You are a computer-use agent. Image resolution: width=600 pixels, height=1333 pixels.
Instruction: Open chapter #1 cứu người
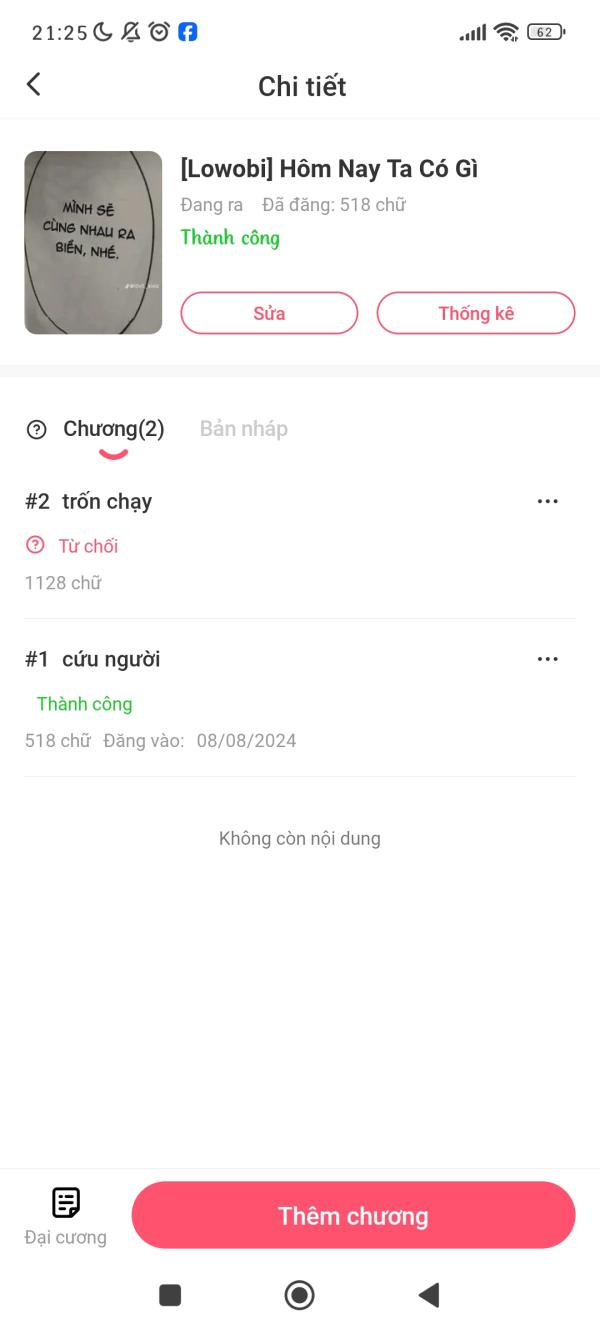coord(111,660)
